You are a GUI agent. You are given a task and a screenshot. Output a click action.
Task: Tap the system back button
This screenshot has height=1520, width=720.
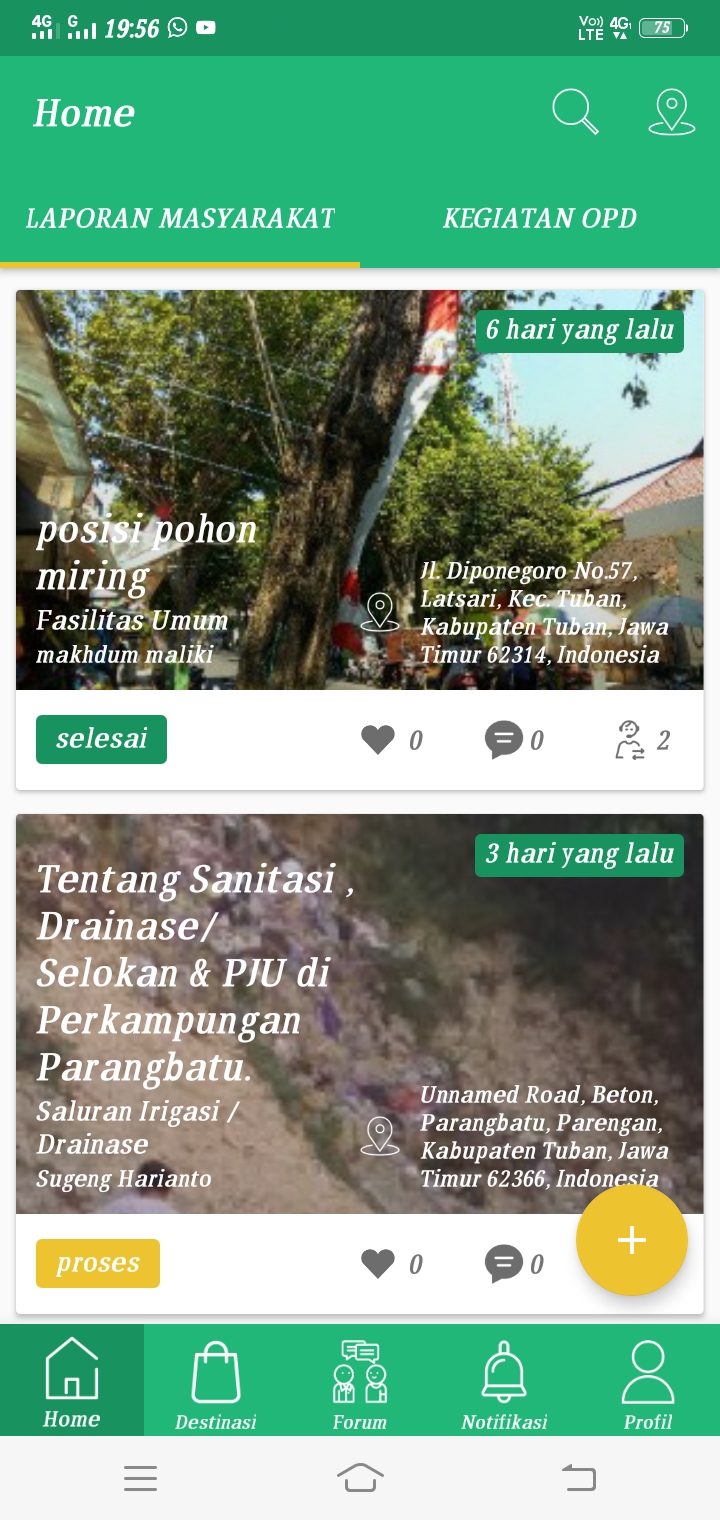pyautogui.click(x=579, y=1477)
